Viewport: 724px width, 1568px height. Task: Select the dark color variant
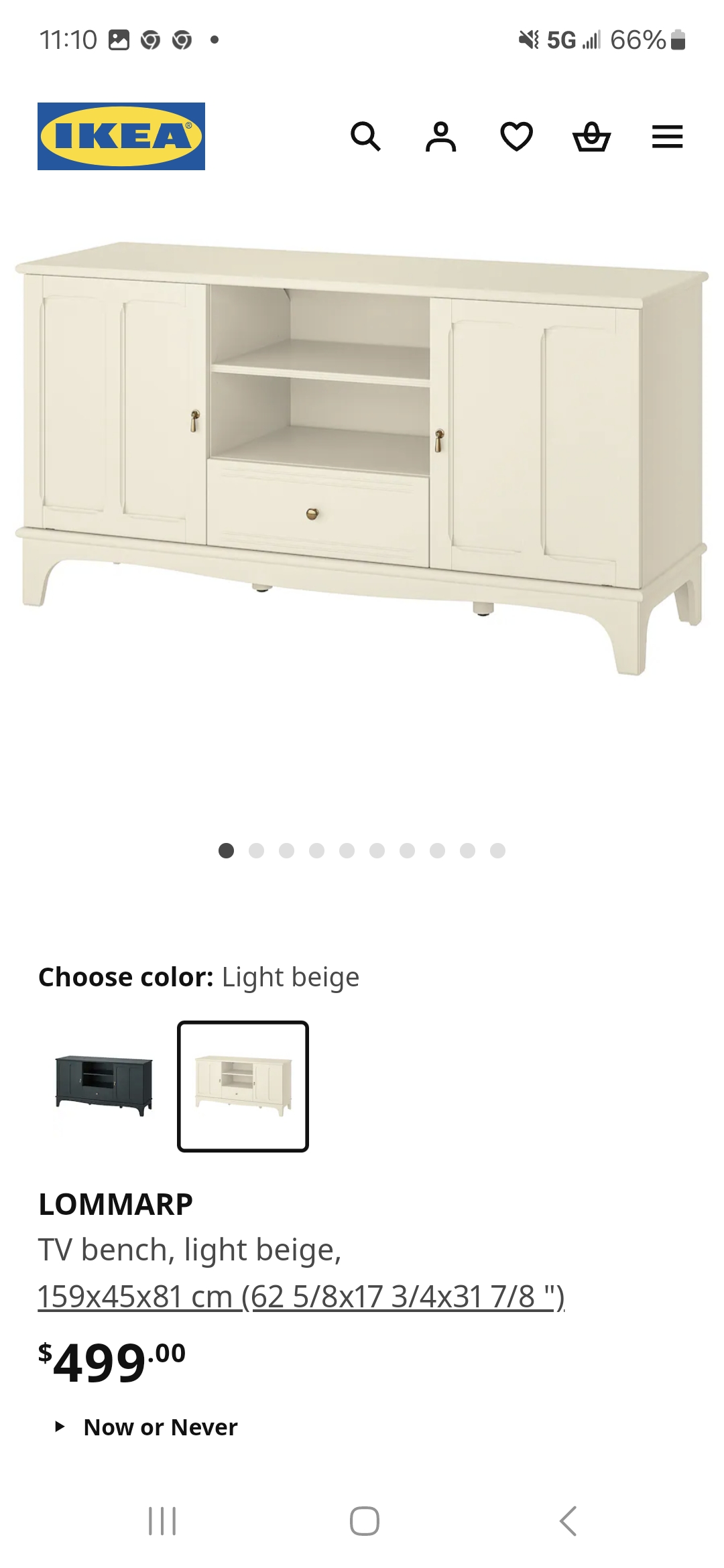[x=104, y=1086]
